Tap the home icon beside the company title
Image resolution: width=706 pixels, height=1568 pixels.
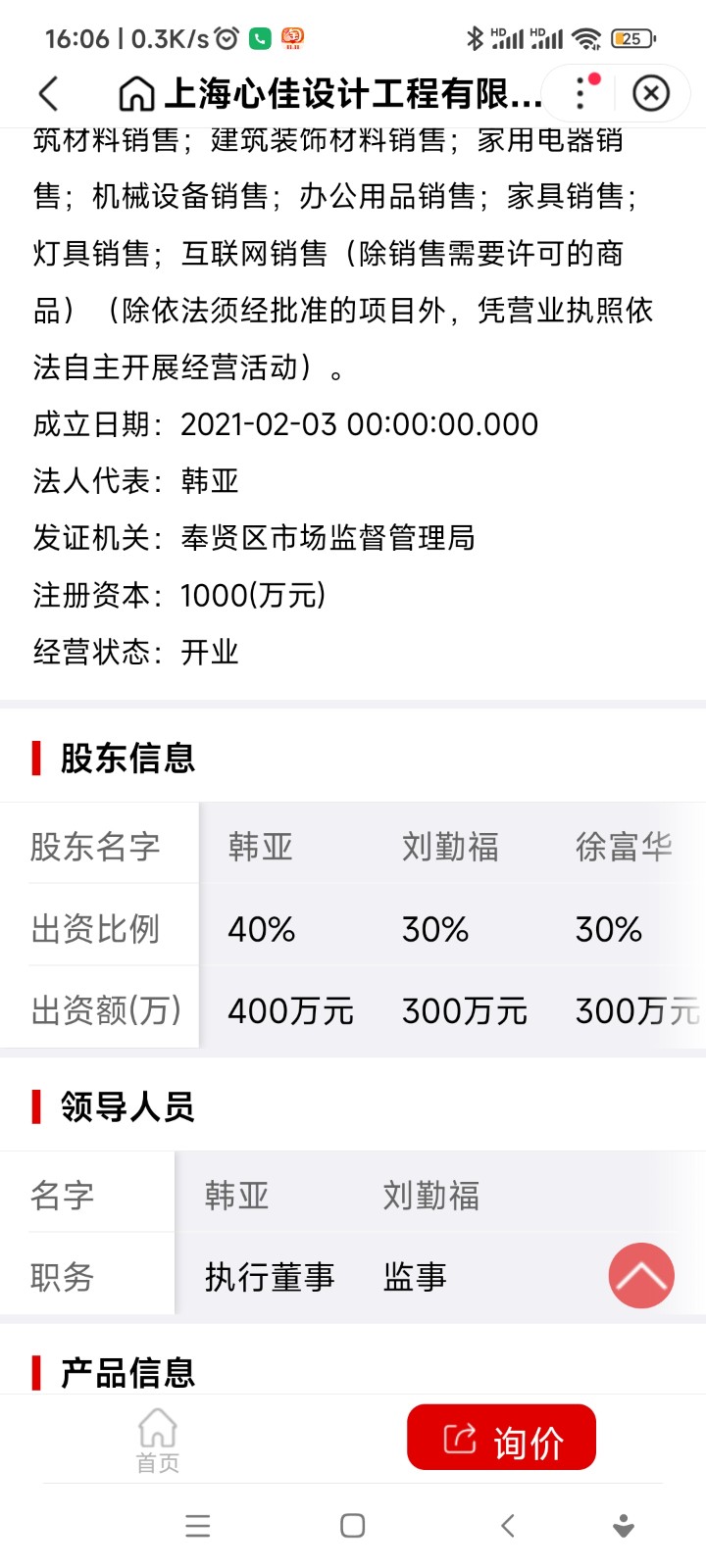(x=136, y=94)
